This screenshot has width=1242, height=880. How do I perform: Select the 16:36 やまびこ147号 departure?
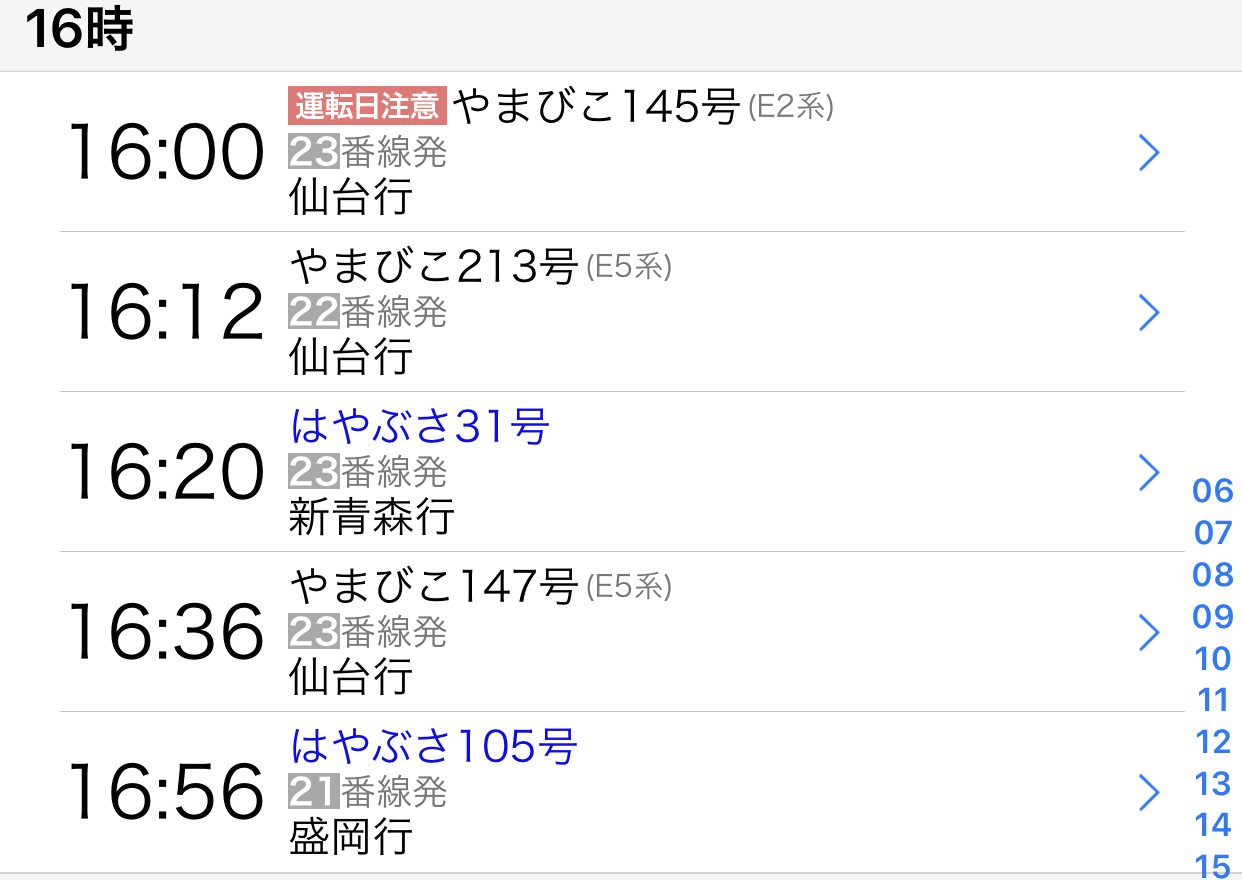620,632
